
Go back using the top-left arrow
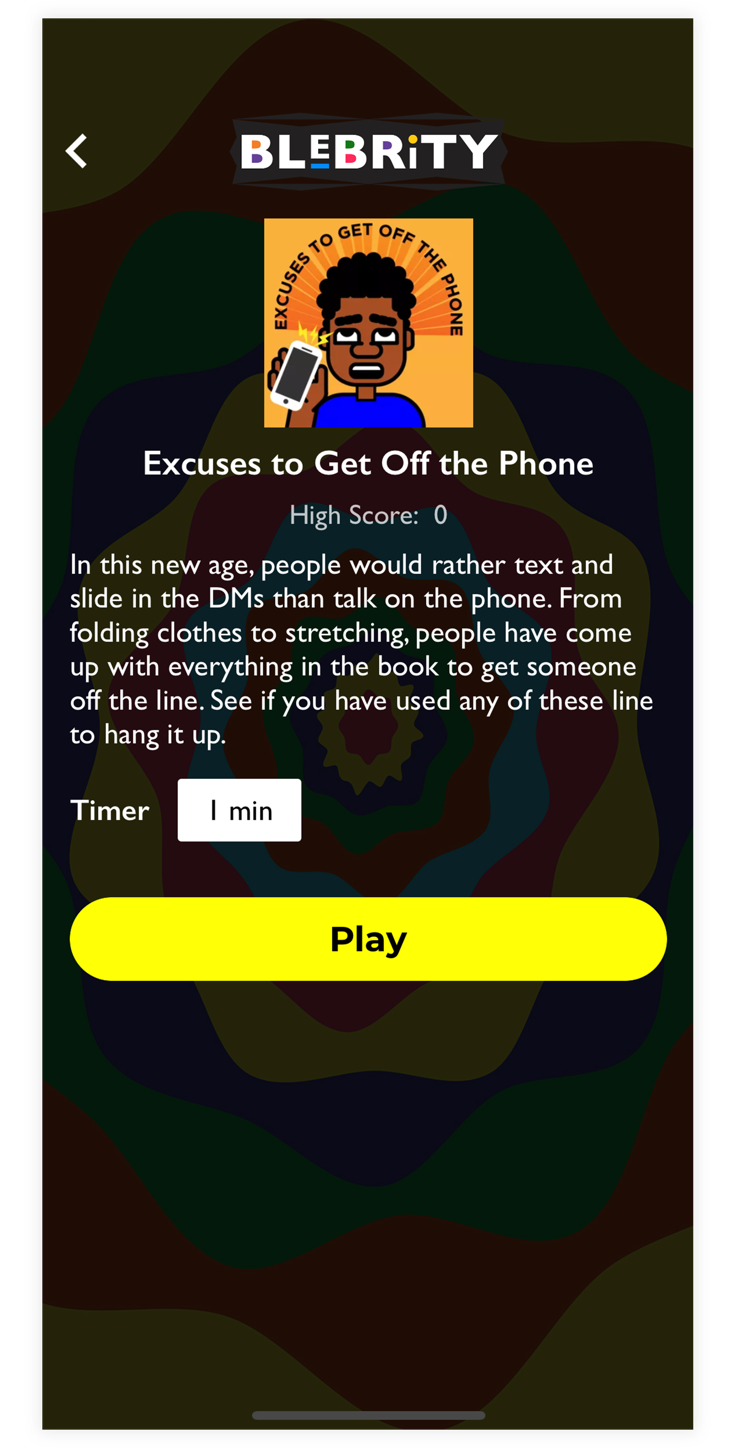tap(77, 151)
